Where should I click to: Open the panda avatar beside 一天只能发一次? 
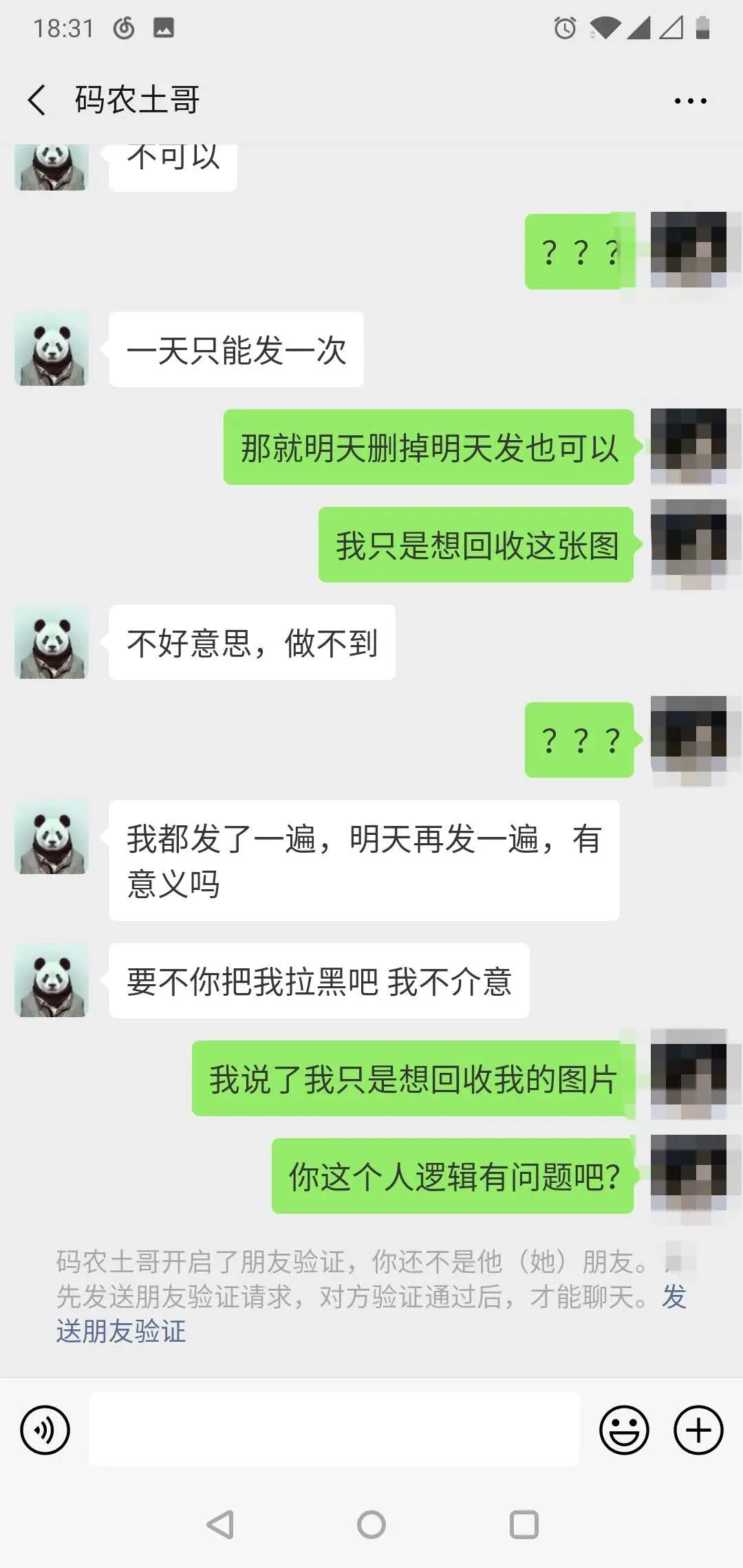click(52, 349)
